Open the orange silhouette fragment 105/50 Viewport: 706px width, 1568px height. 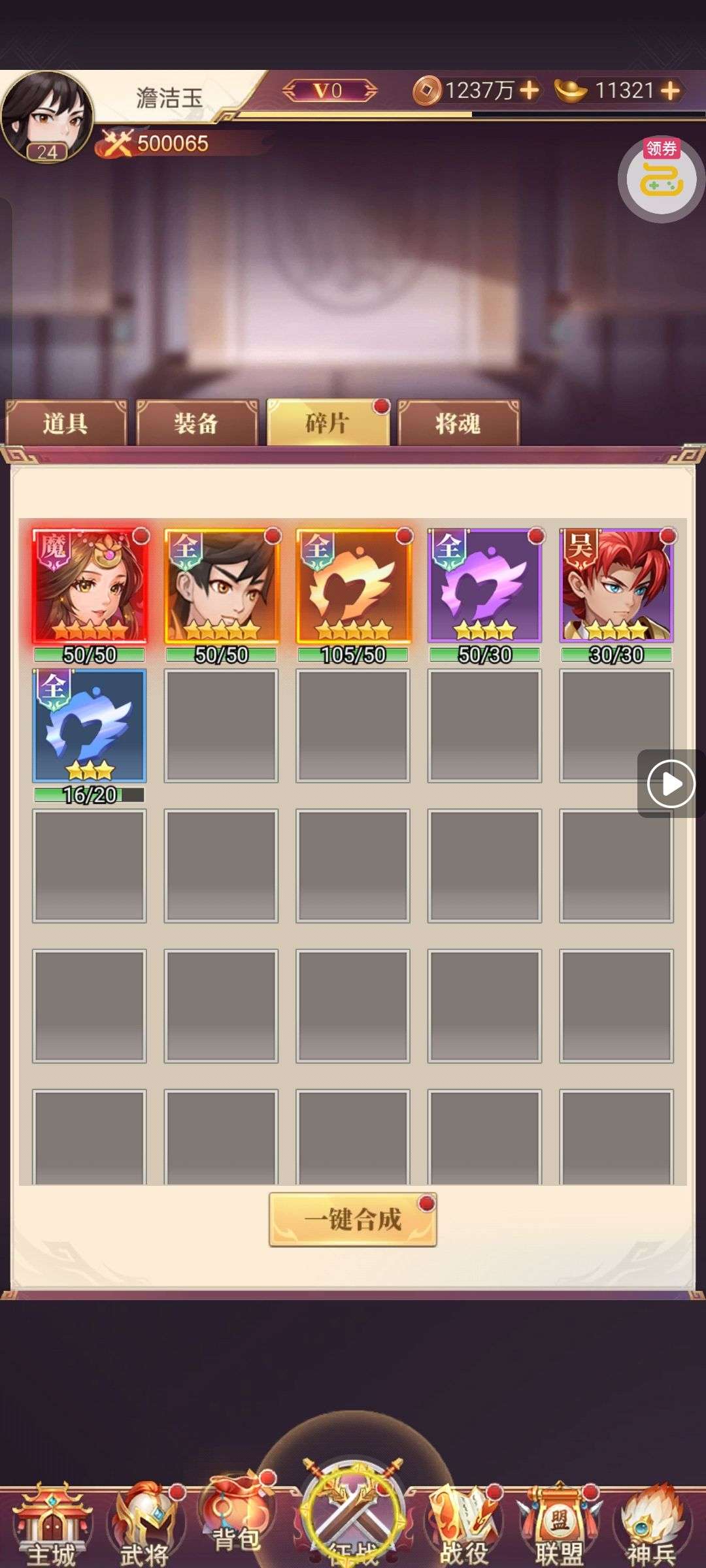[x=353, y=585]
